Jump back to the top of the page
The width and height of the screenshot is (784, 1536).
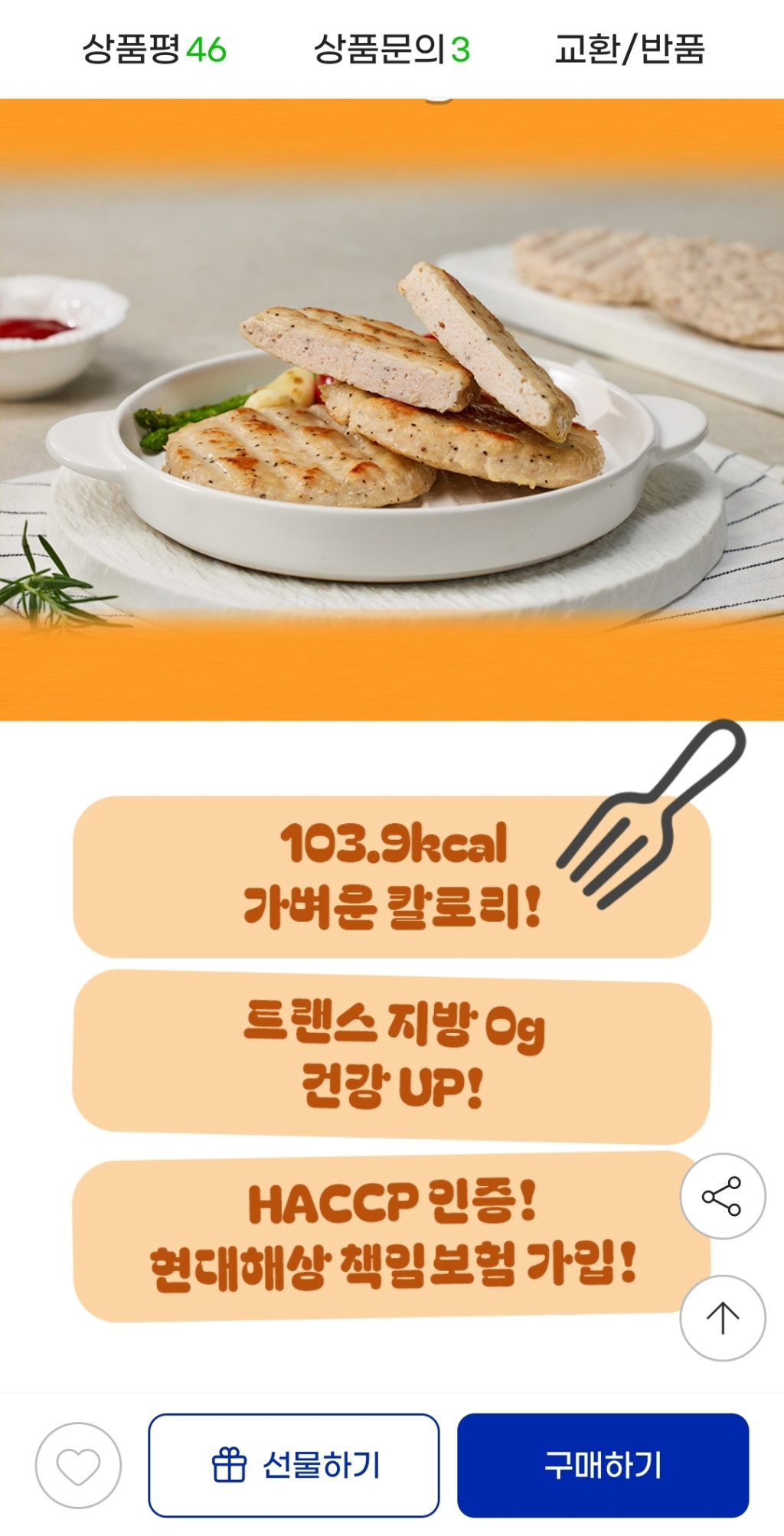click(x=722, y=1318)
